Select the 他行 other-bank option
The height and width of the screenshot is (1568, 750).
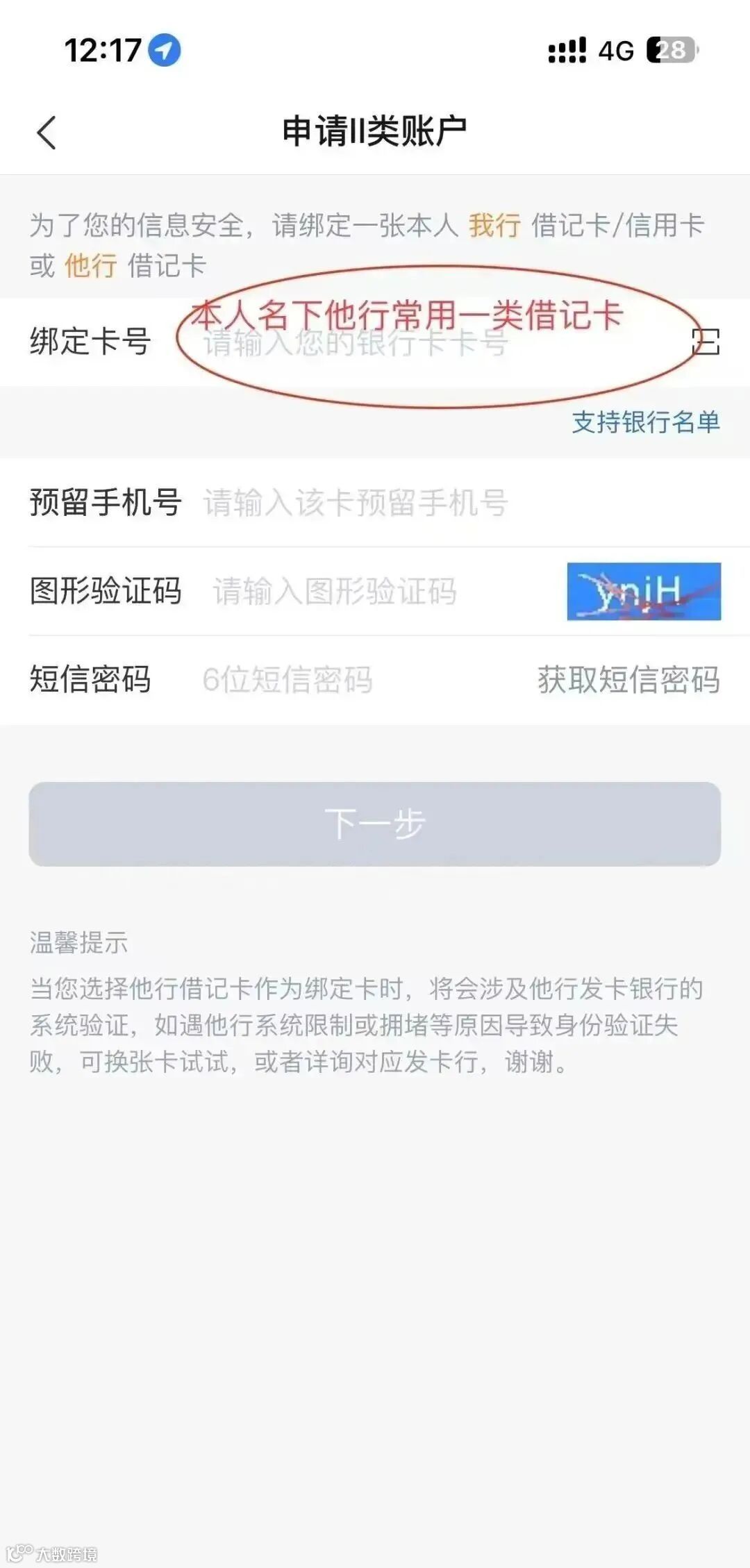(92, 267)
